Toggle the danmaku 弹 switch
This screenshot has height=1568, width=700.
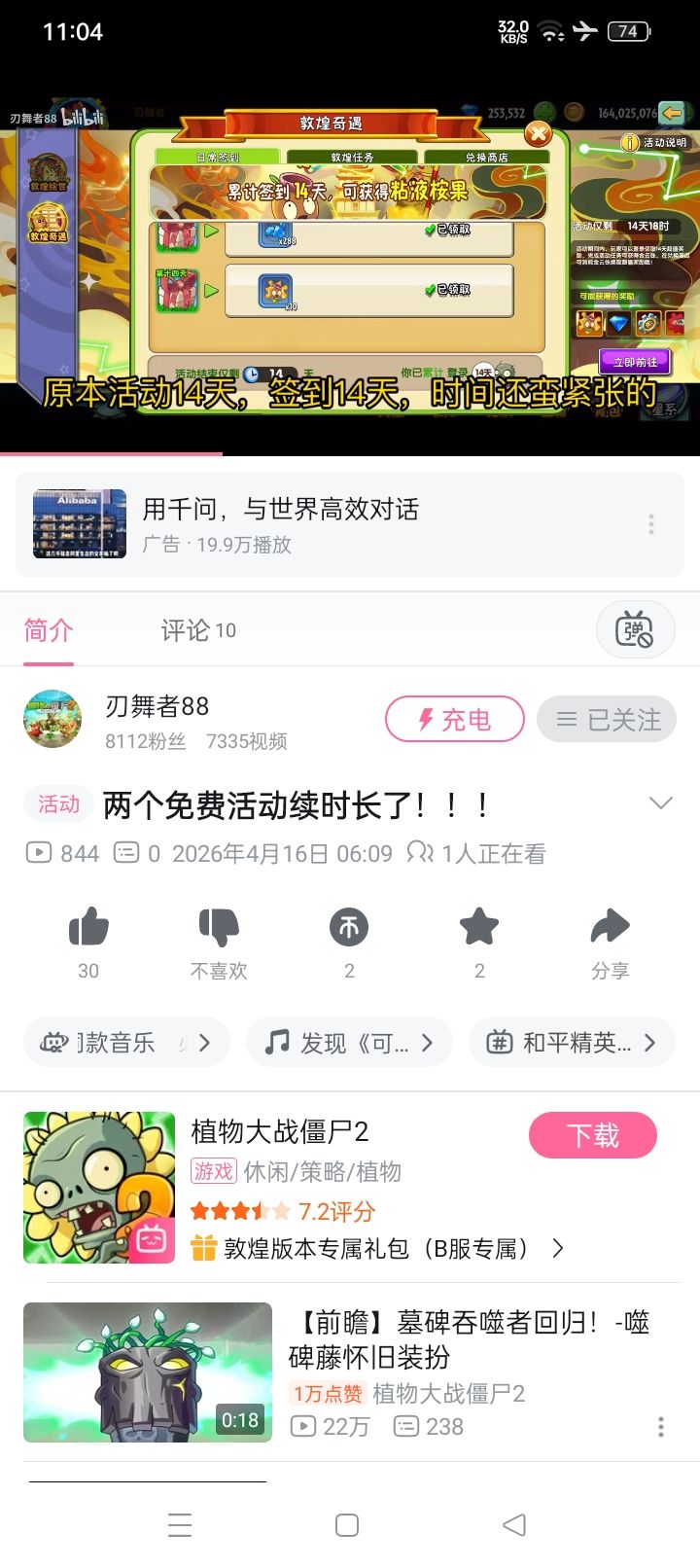[x=635, y=630]
